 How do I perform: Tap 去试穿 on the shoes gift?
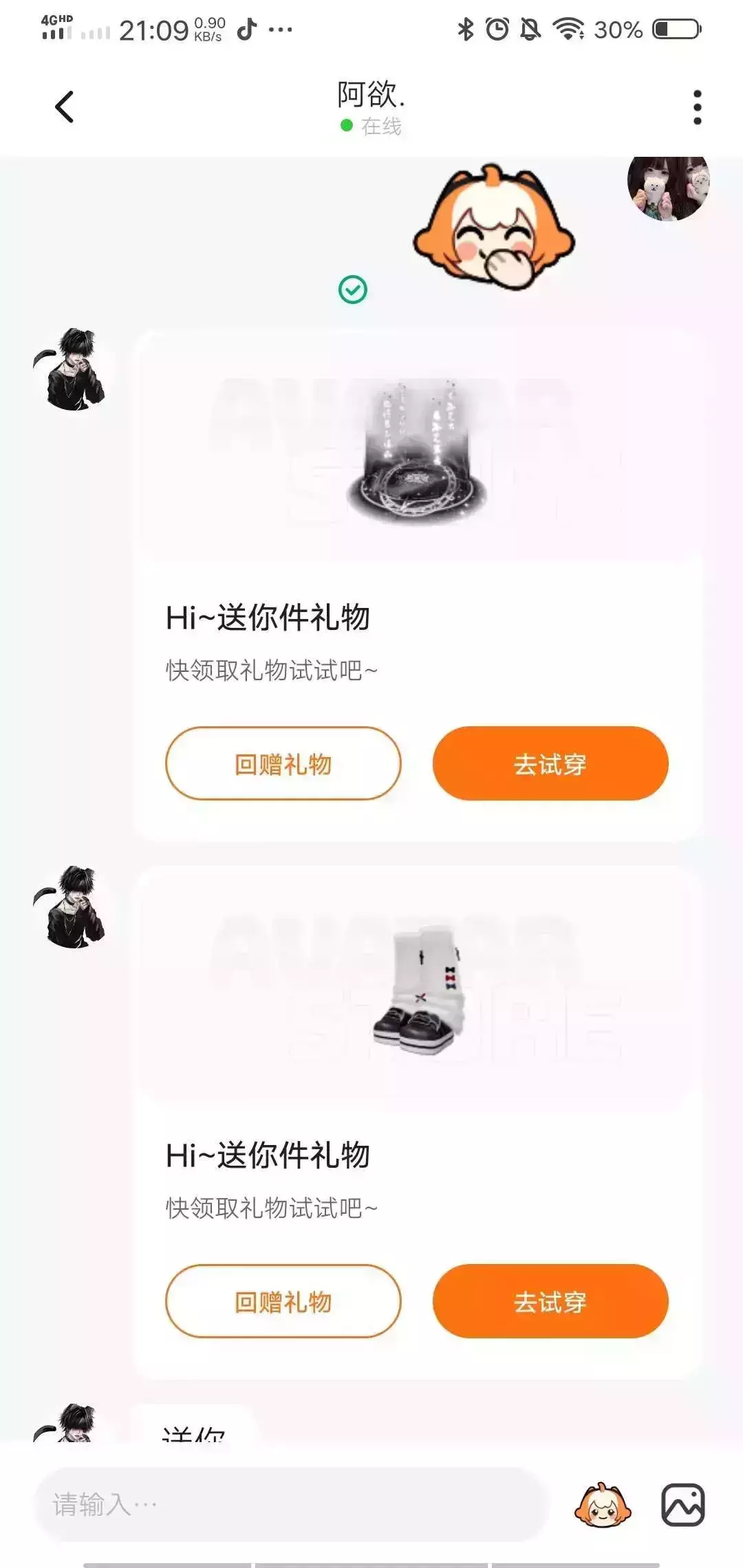[550, 1301]
